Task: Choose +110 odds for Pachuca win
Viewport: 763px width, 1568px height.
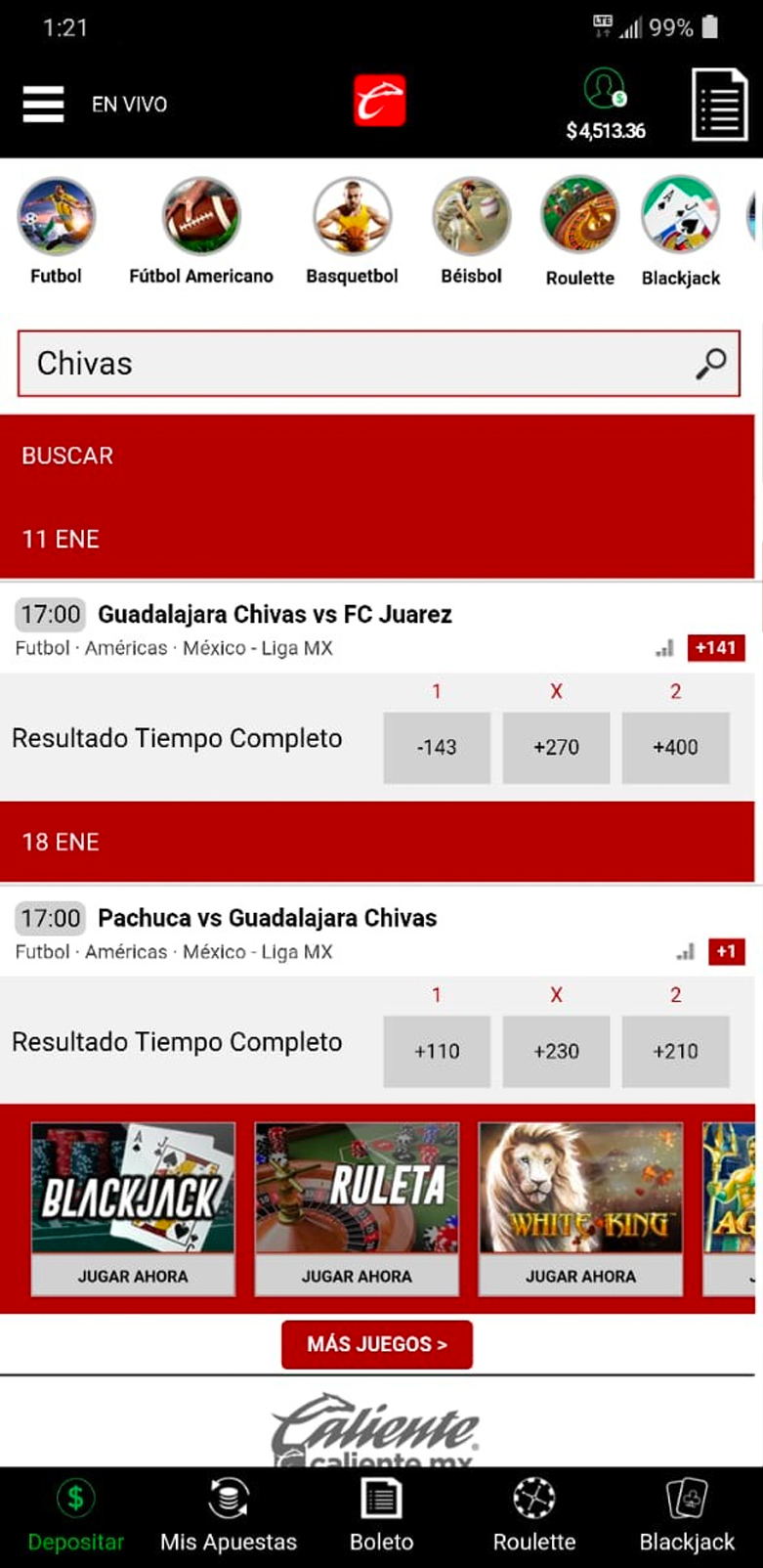Action: click(x=437, y=1051)
